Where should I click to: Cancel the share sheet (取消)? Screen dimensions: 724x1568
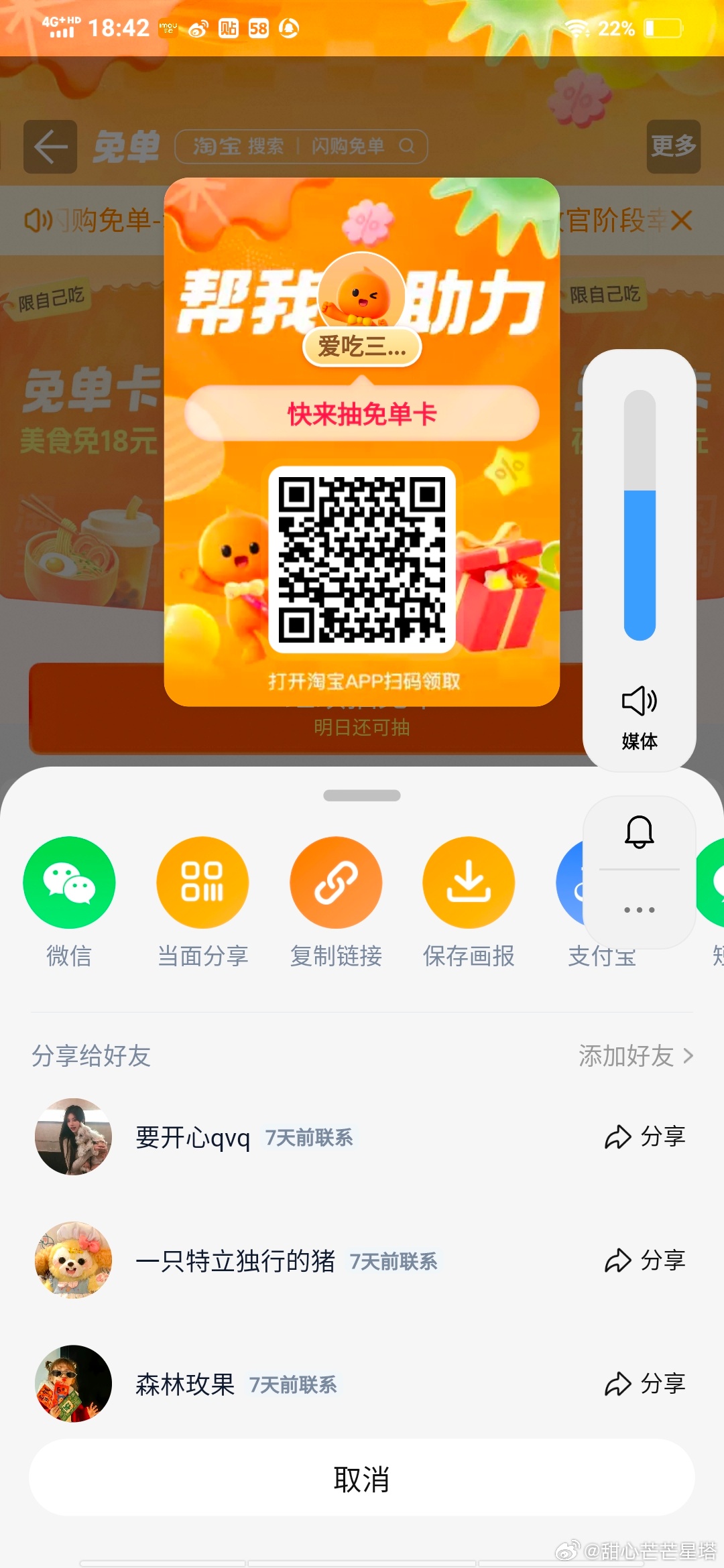click(x=362, y=1478)
